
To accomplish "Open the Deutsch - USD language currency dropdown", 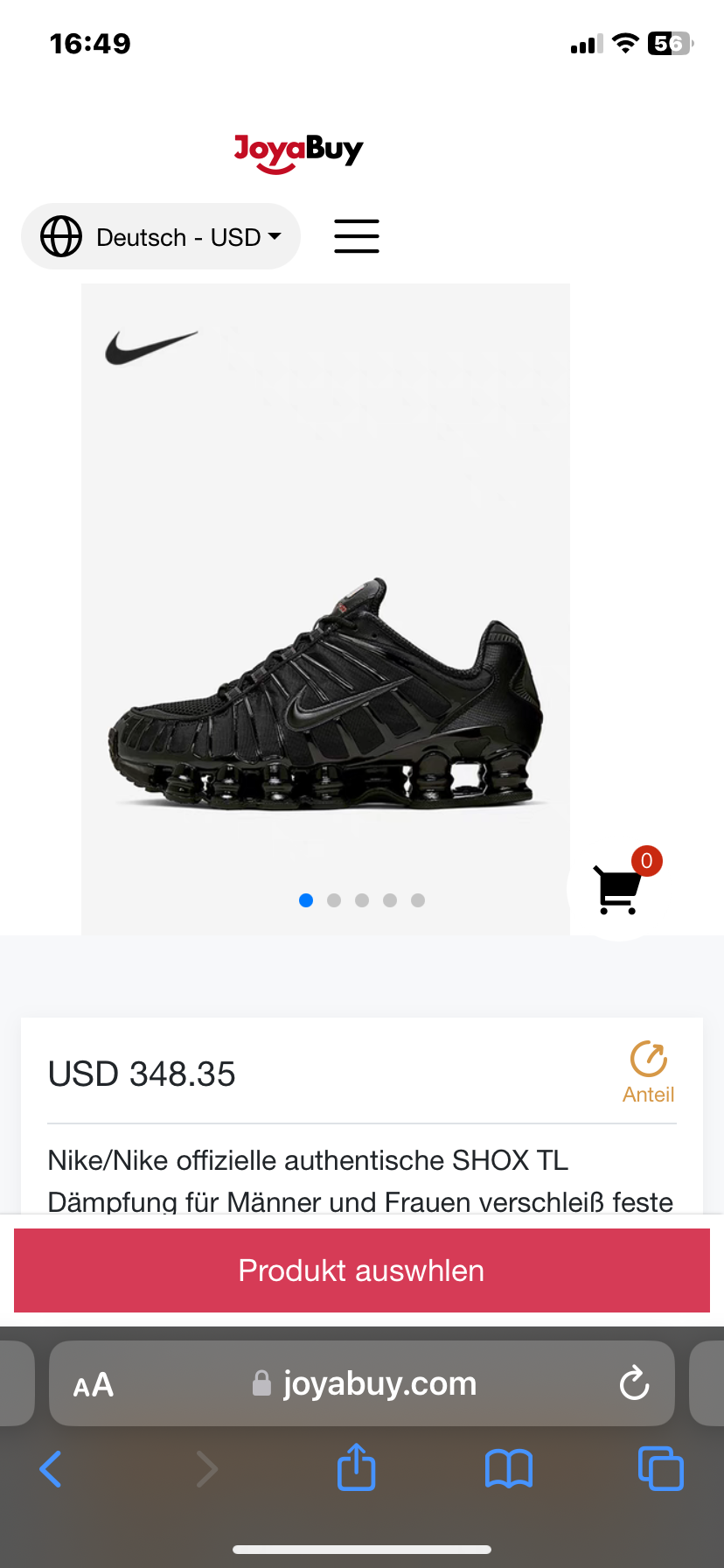I will tap(161, 236).
